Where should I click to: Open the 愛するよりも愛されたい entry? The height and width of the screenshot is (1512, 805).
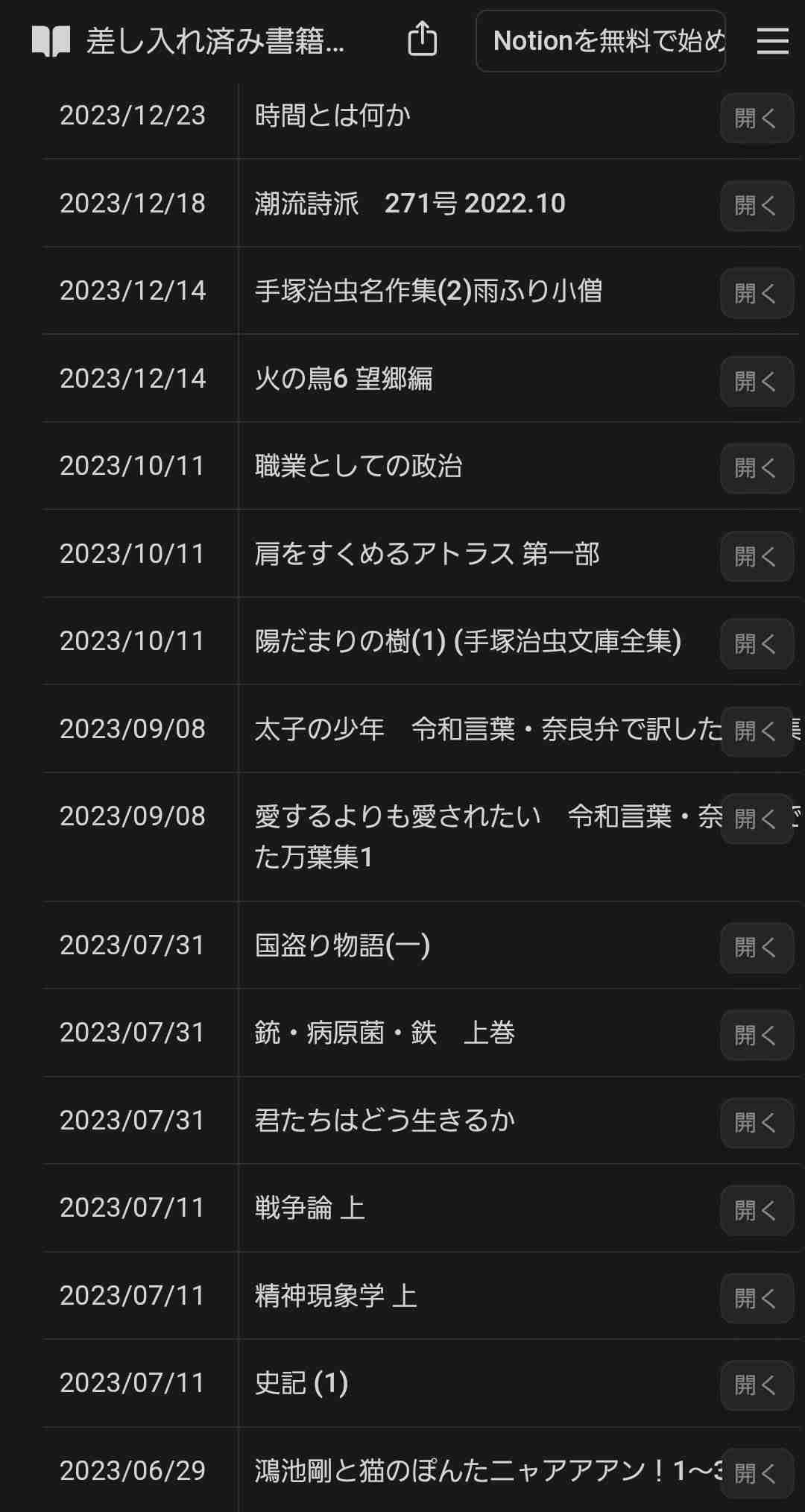756,819
